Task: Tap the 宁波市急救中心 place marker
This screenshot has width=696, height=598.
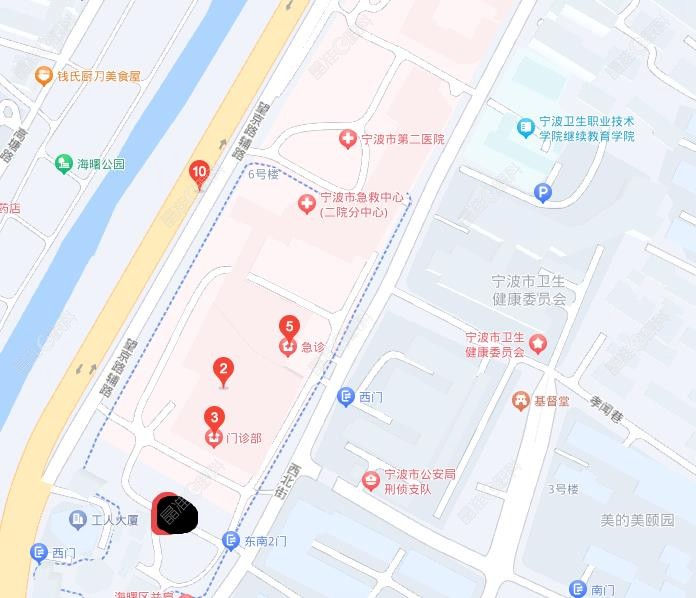Action: pyautogui.click(x=307, y=204)
